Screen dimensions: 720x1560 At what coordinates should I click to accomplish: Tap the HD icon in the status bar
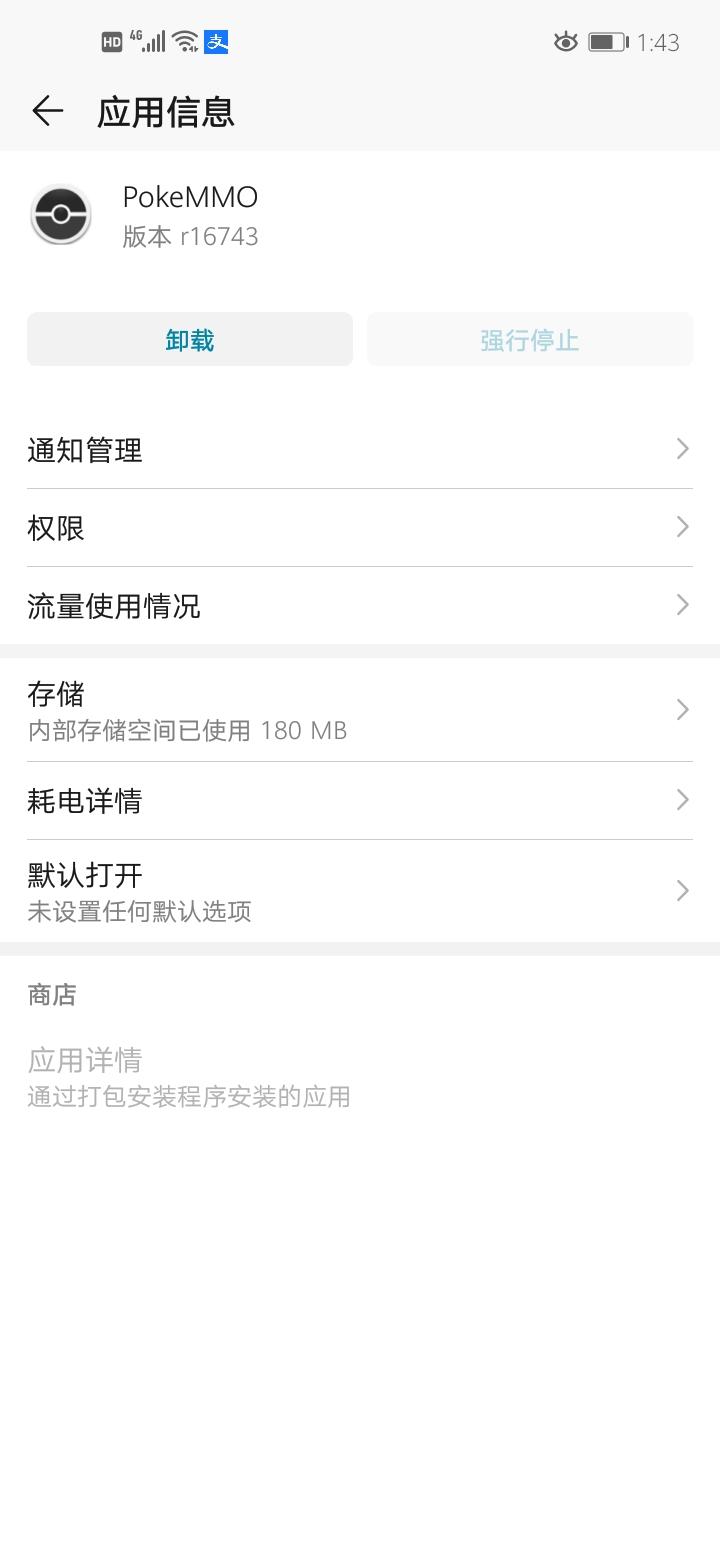click(110, 42)
